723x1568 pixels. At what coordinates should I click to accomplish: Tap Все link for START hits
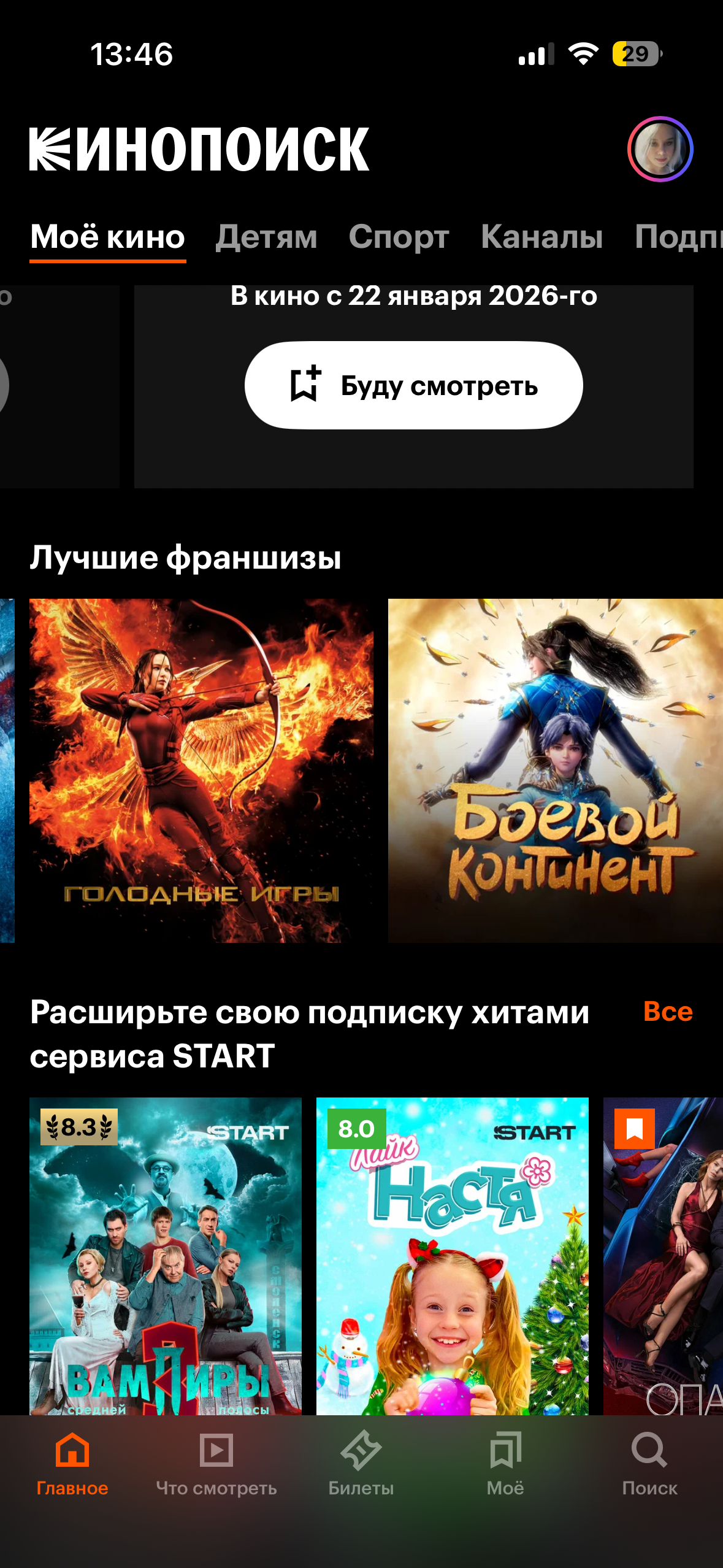click(667, 1012)
